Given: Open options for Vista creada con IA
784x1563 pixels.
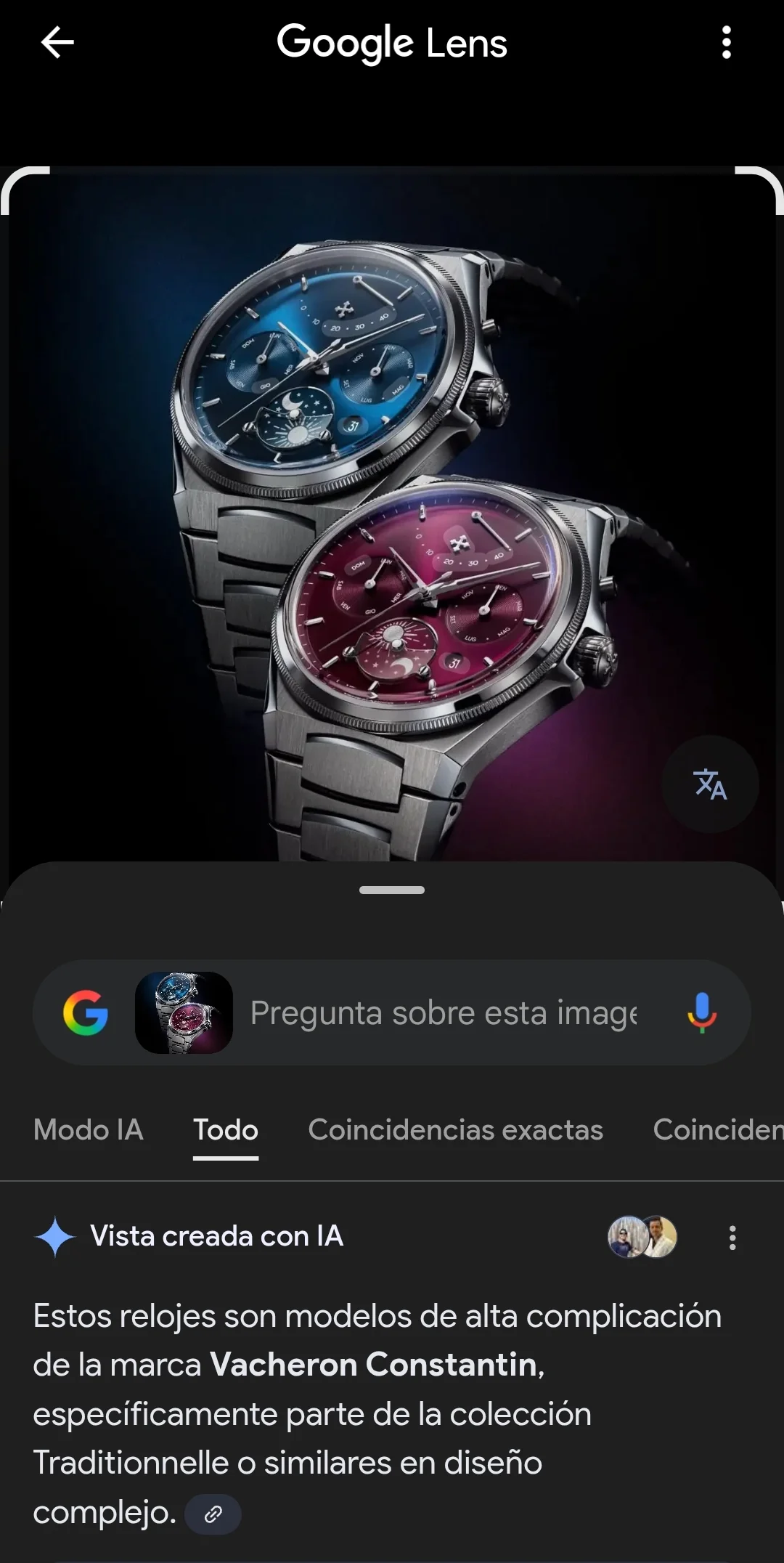Looking at the screenshot, I should pyautogui.click(x=732, y=1238).
